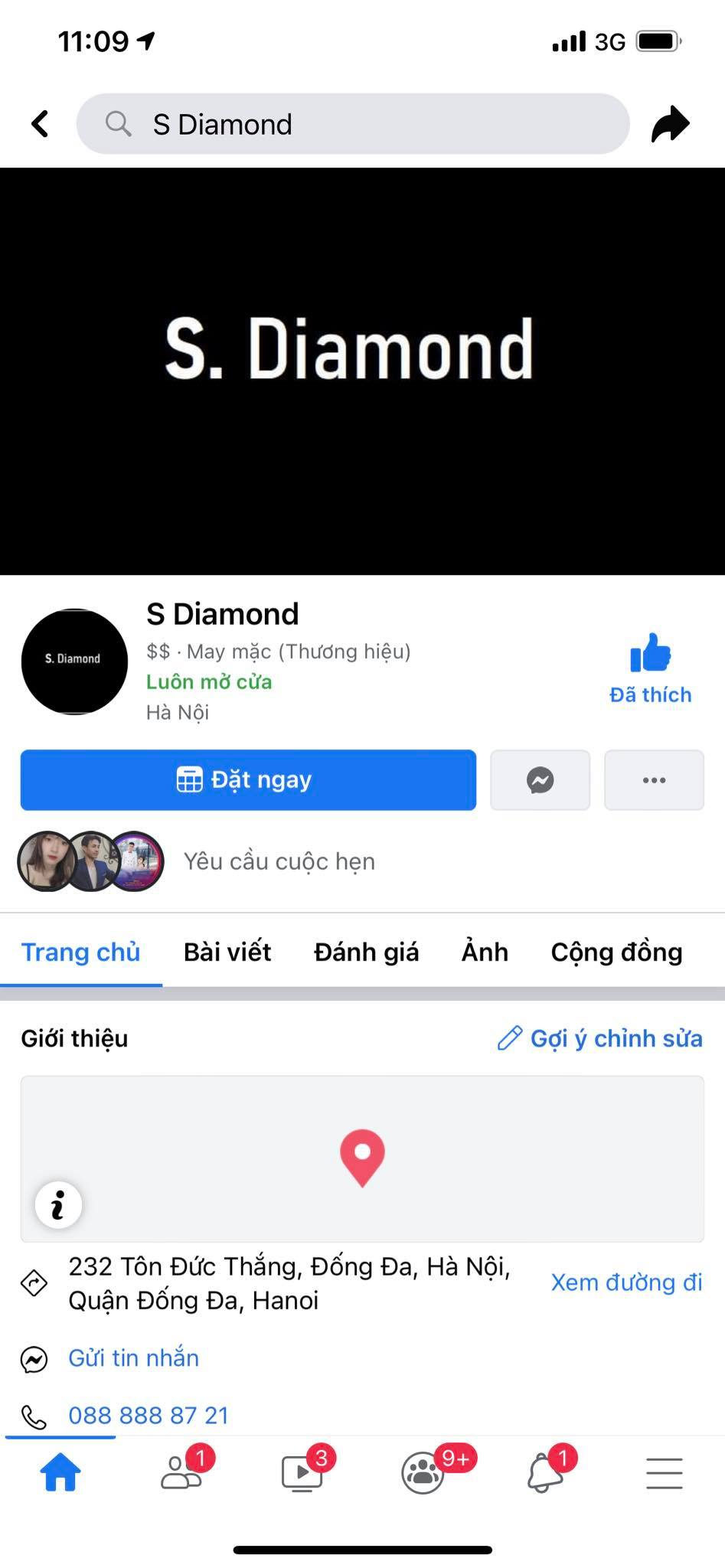Tap the Đã thích thumbs-up button
The image size is (725, 1568).
coord(650,668)
